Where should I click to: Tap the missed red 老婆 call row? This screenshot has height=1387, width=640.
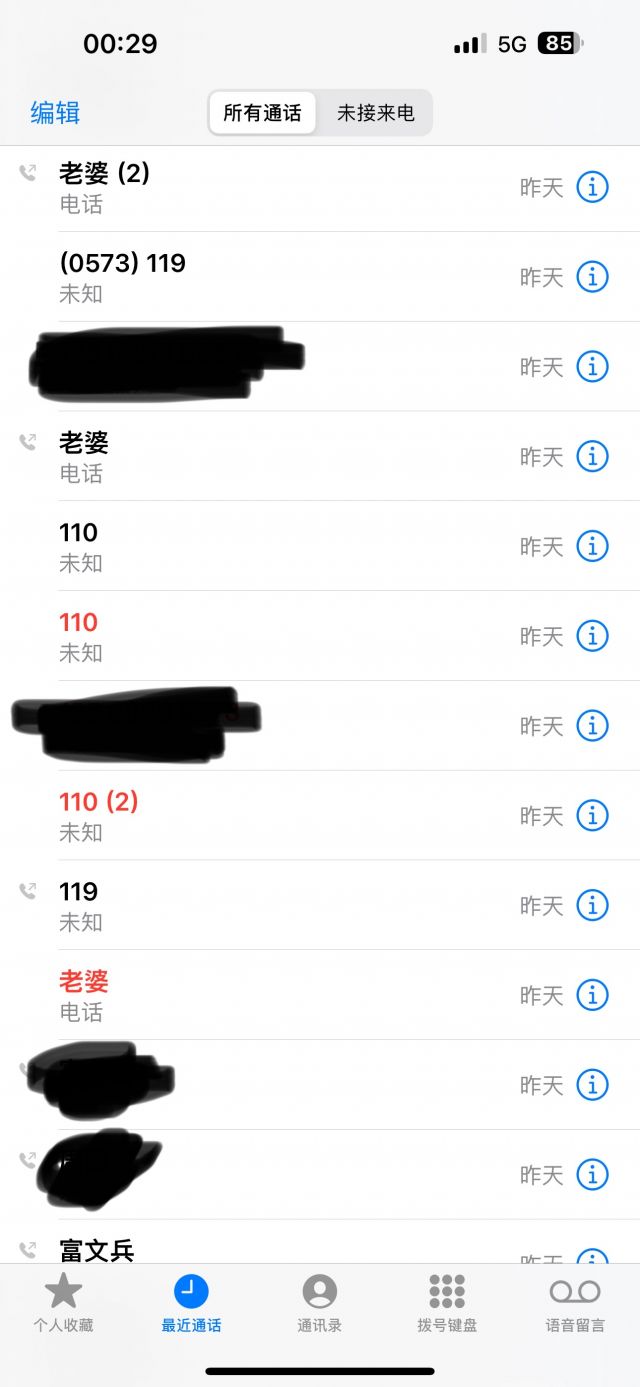[320, 995]
